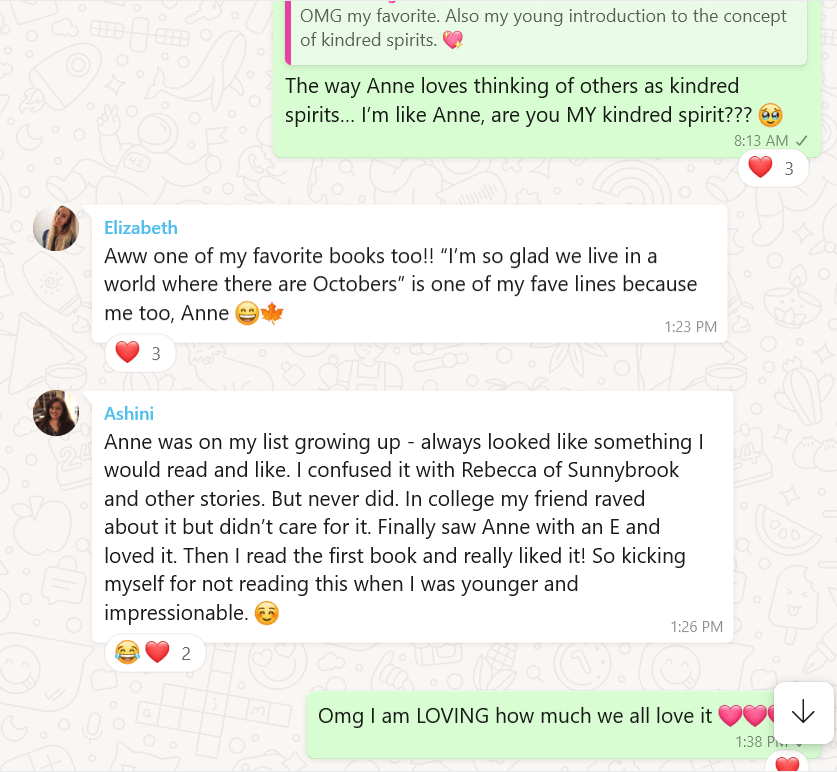837x772 pixels.
Task: View heart reactions on kindred spirit message
Action: [x=772, y=169]
